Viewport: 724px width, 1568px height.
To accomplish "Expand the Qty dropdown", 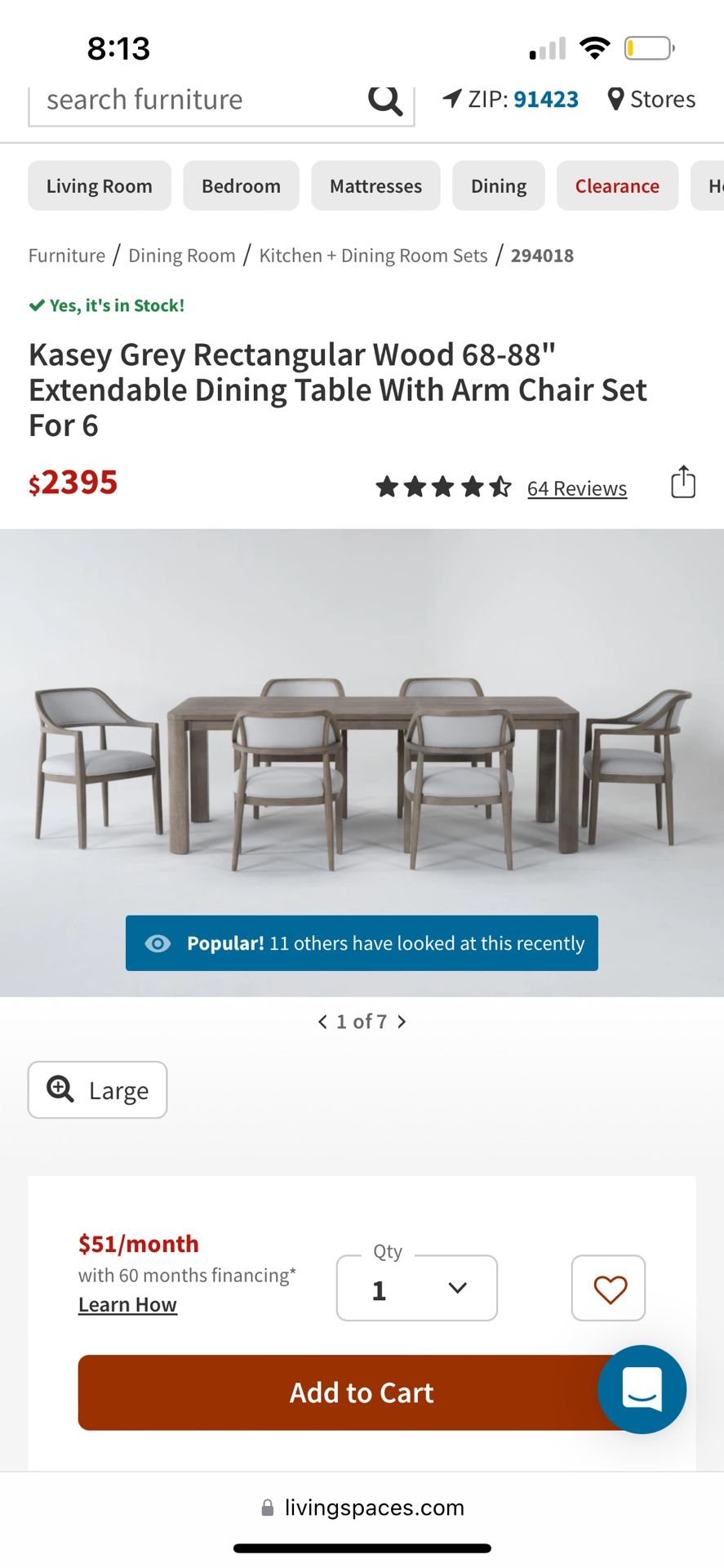I will pos(416,1289).
